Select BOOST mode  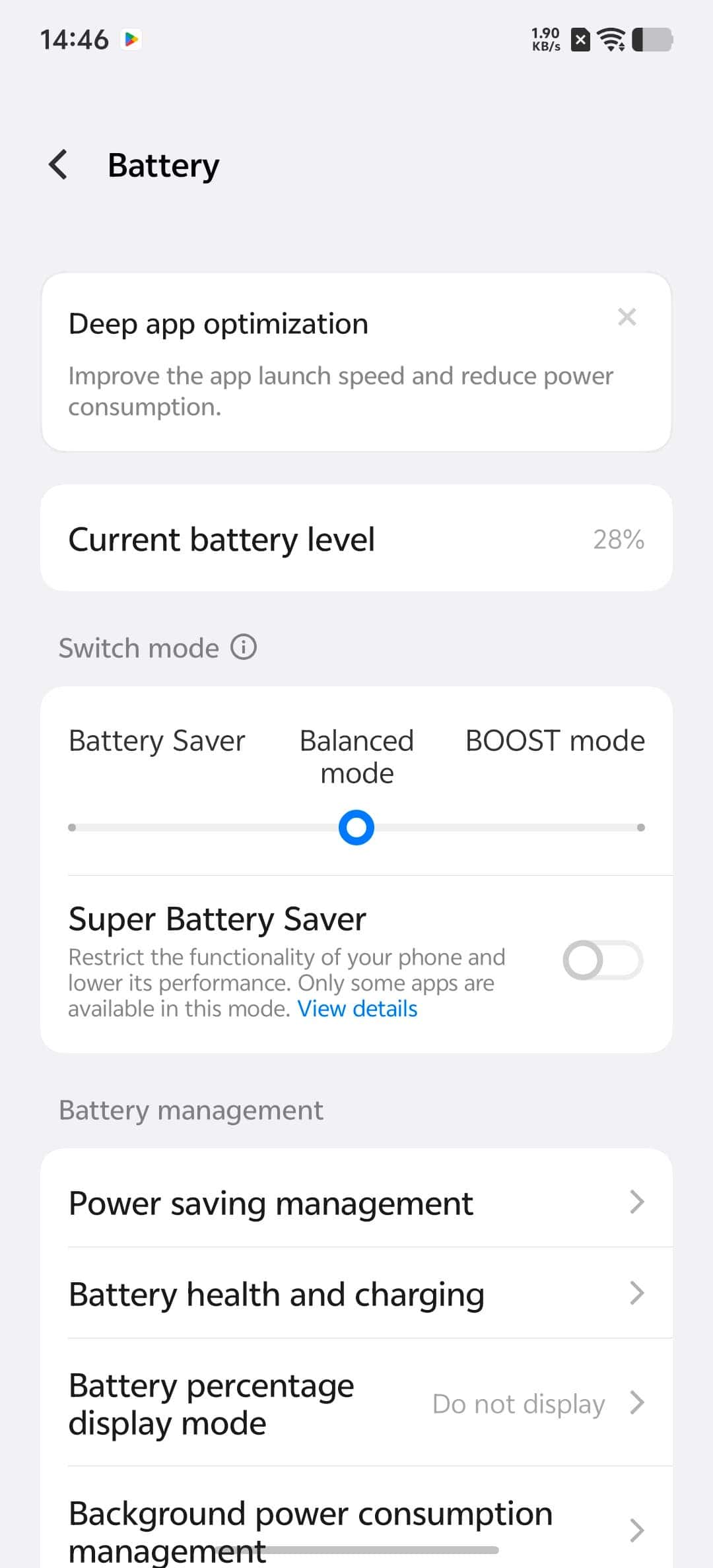555,740
